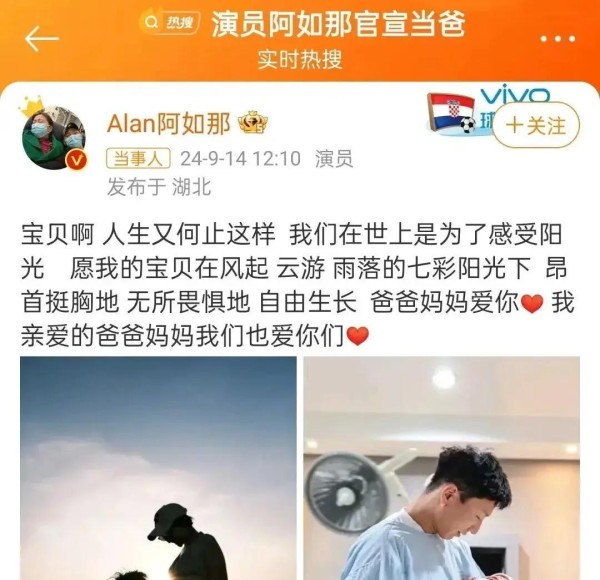Go back using the arrow
Screen dimensions: 600x580
pos(41,39)
